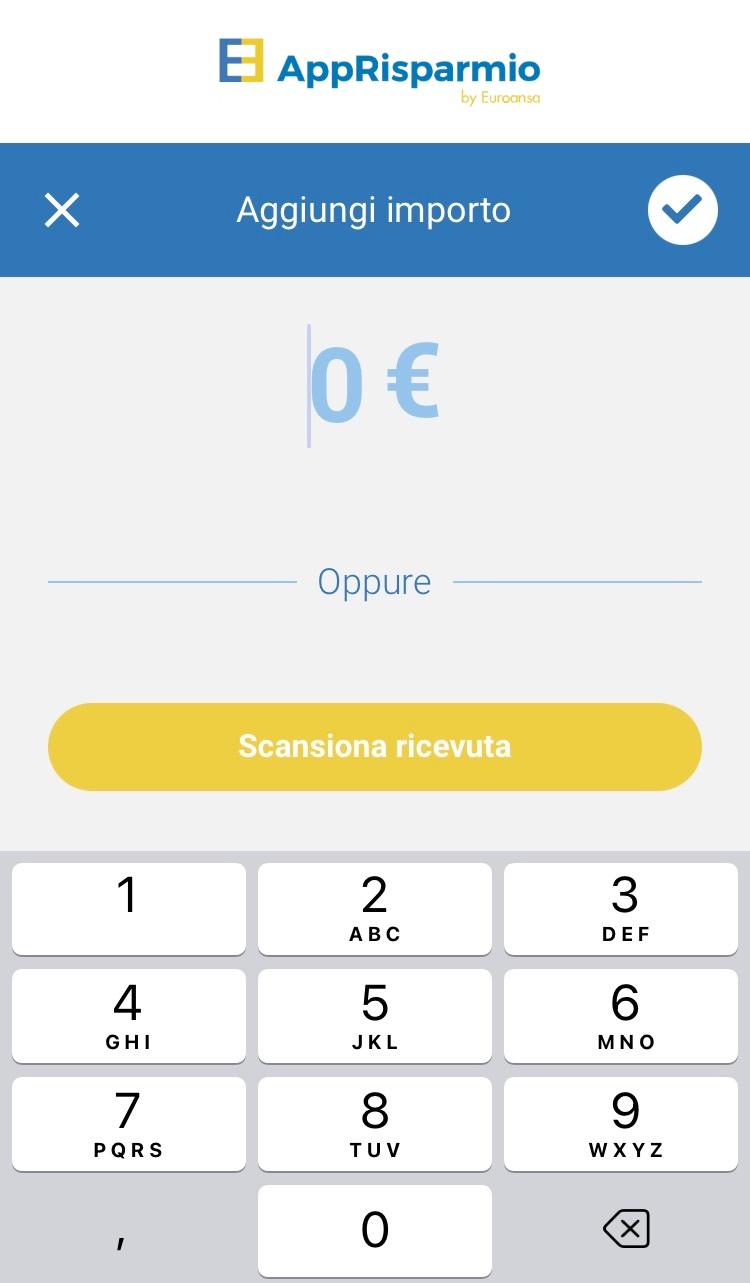Viewport: 750px width, 1283px height.
Task: Confirm the amount with the checkmark
Action: pyautogui.click(x=682, y=210)
